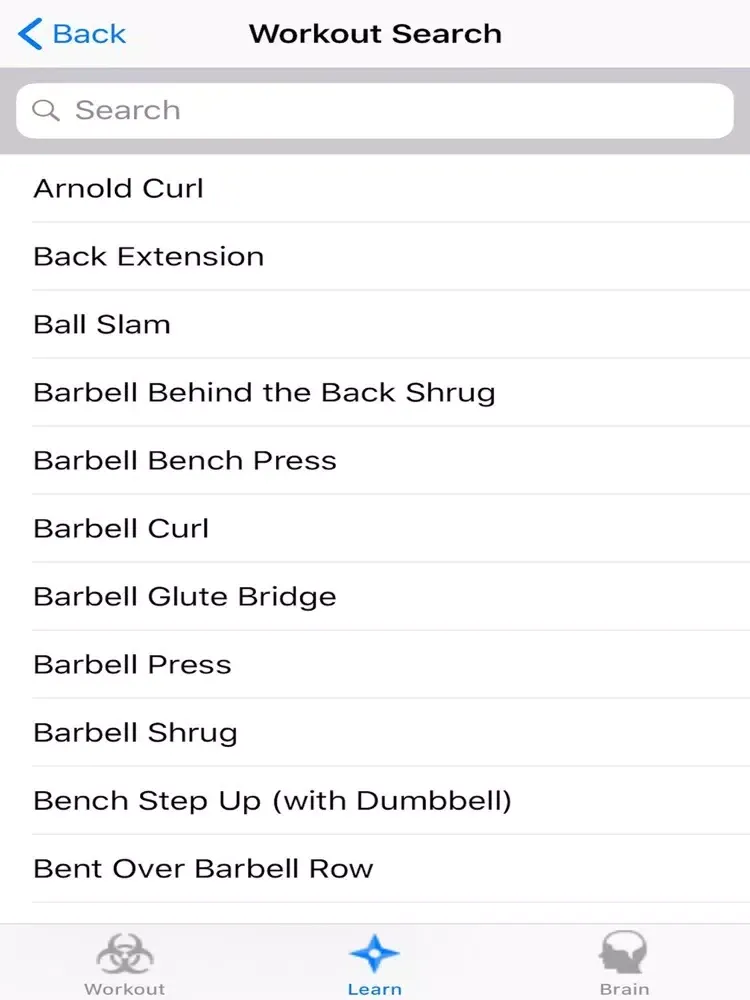The image size is (750, 1000).
Task: Tap the magnifying glass in the search bar
Action: 45,110
